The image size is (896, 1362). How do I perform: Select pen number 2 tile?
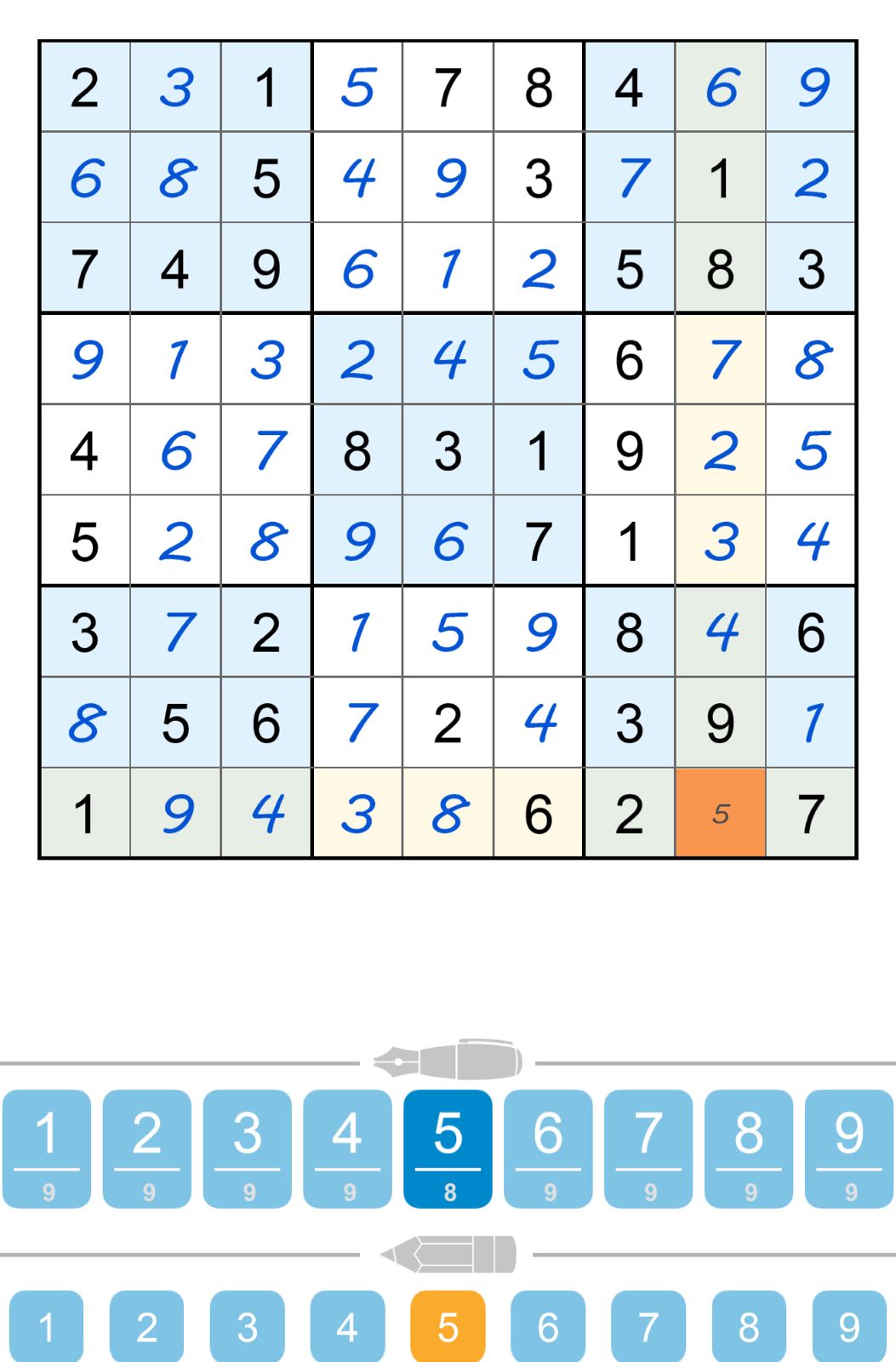coord(148,1149)
